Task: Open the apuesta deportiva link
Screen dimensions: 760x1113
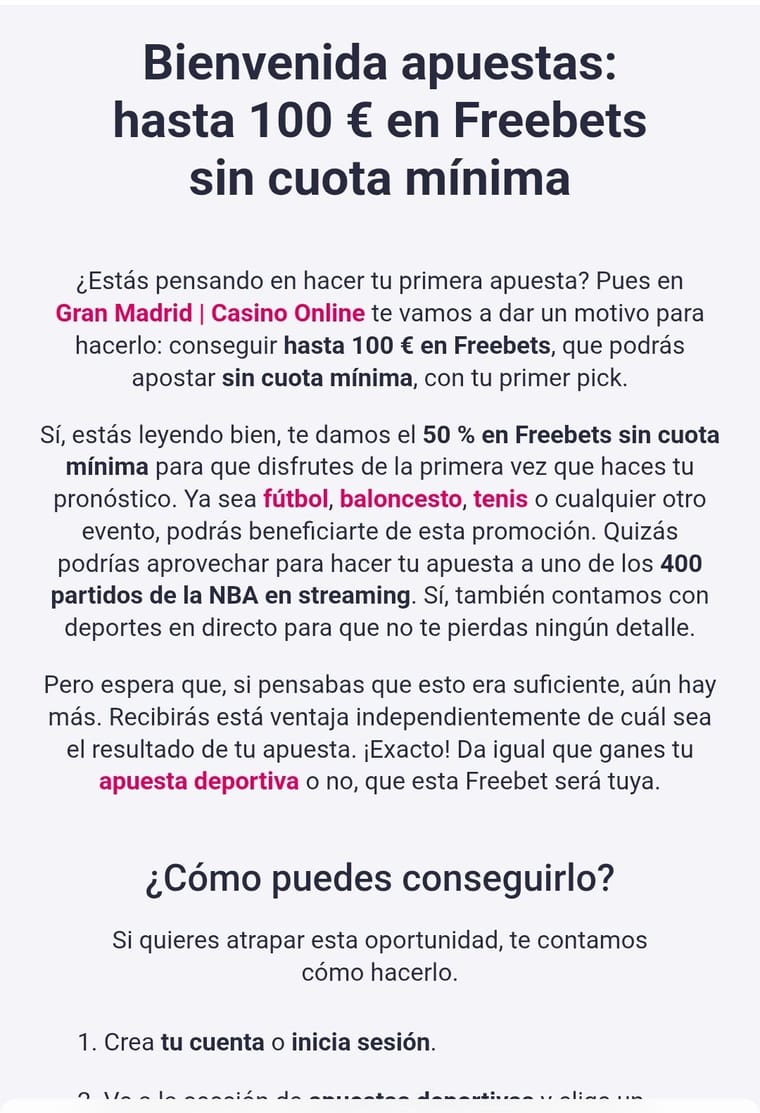Action: tap(199, 781)
